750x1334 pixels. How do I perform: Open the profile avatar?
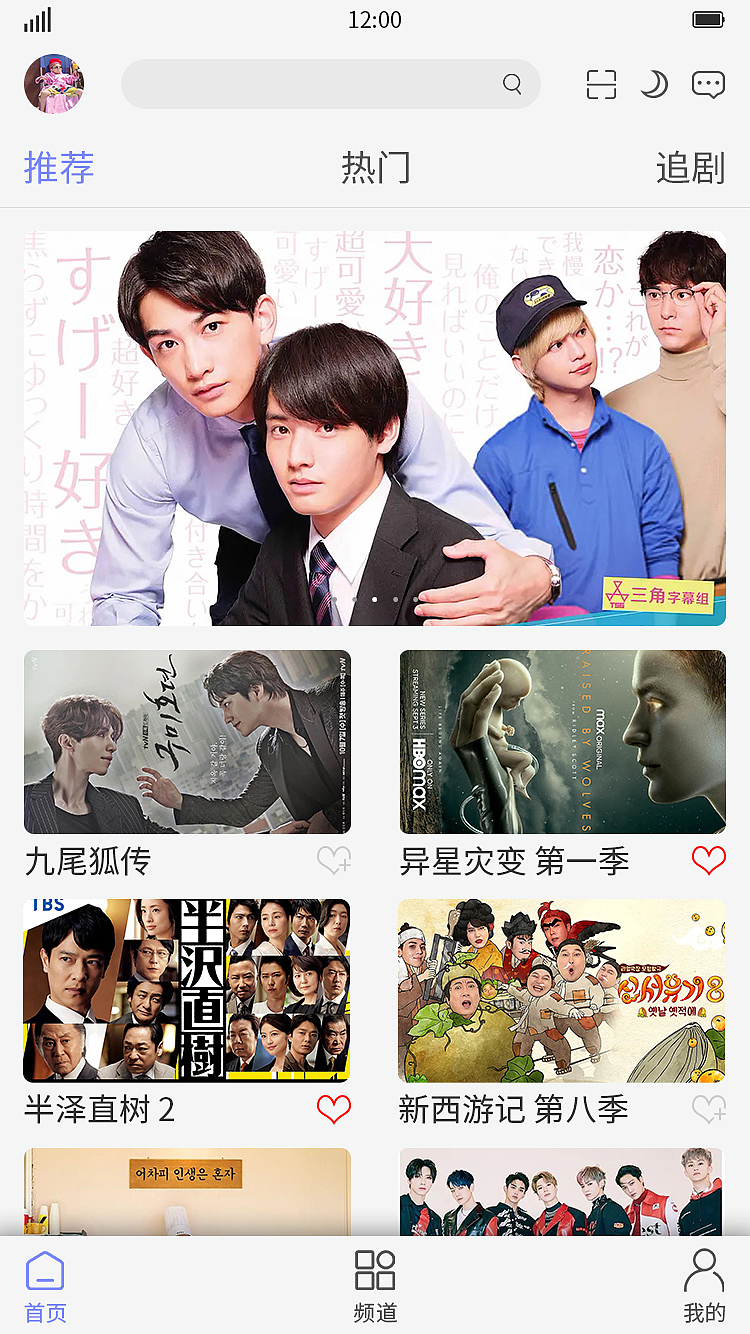click(54, 84)
